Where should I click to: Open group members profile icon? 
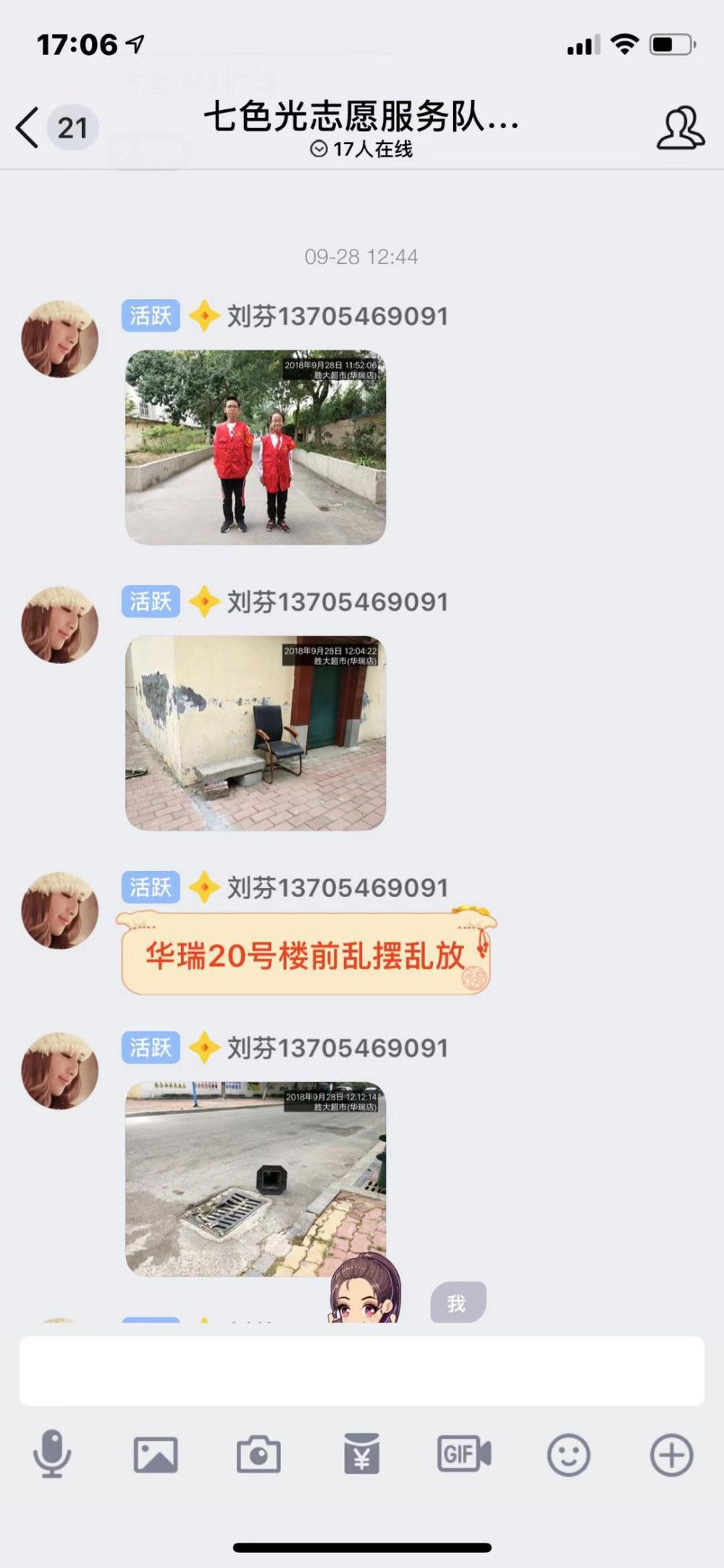click(x=681, y=127)
